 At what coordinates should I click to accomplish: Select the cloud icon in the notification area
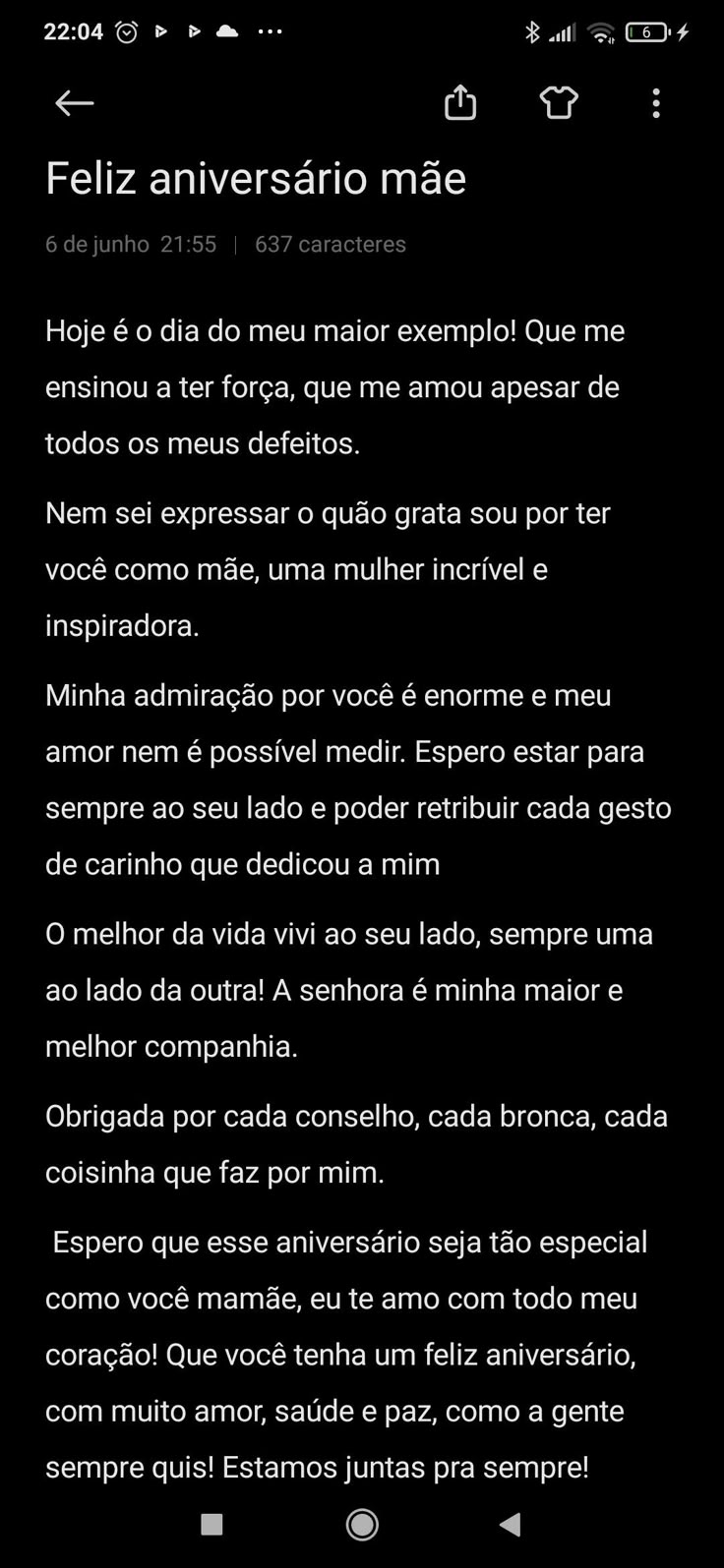(227, 30)
